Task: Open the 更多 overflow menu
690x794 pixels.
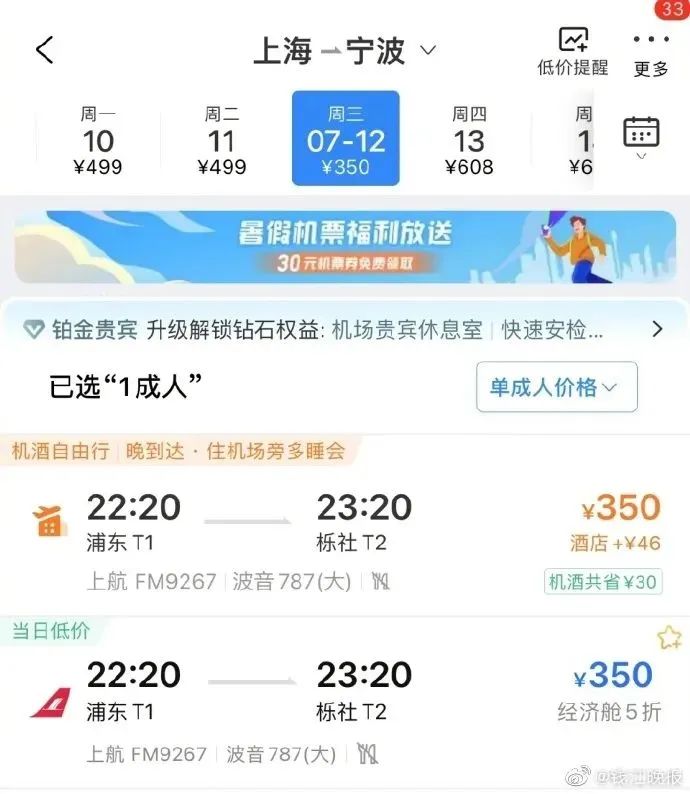Action: [x=651, y=52]
